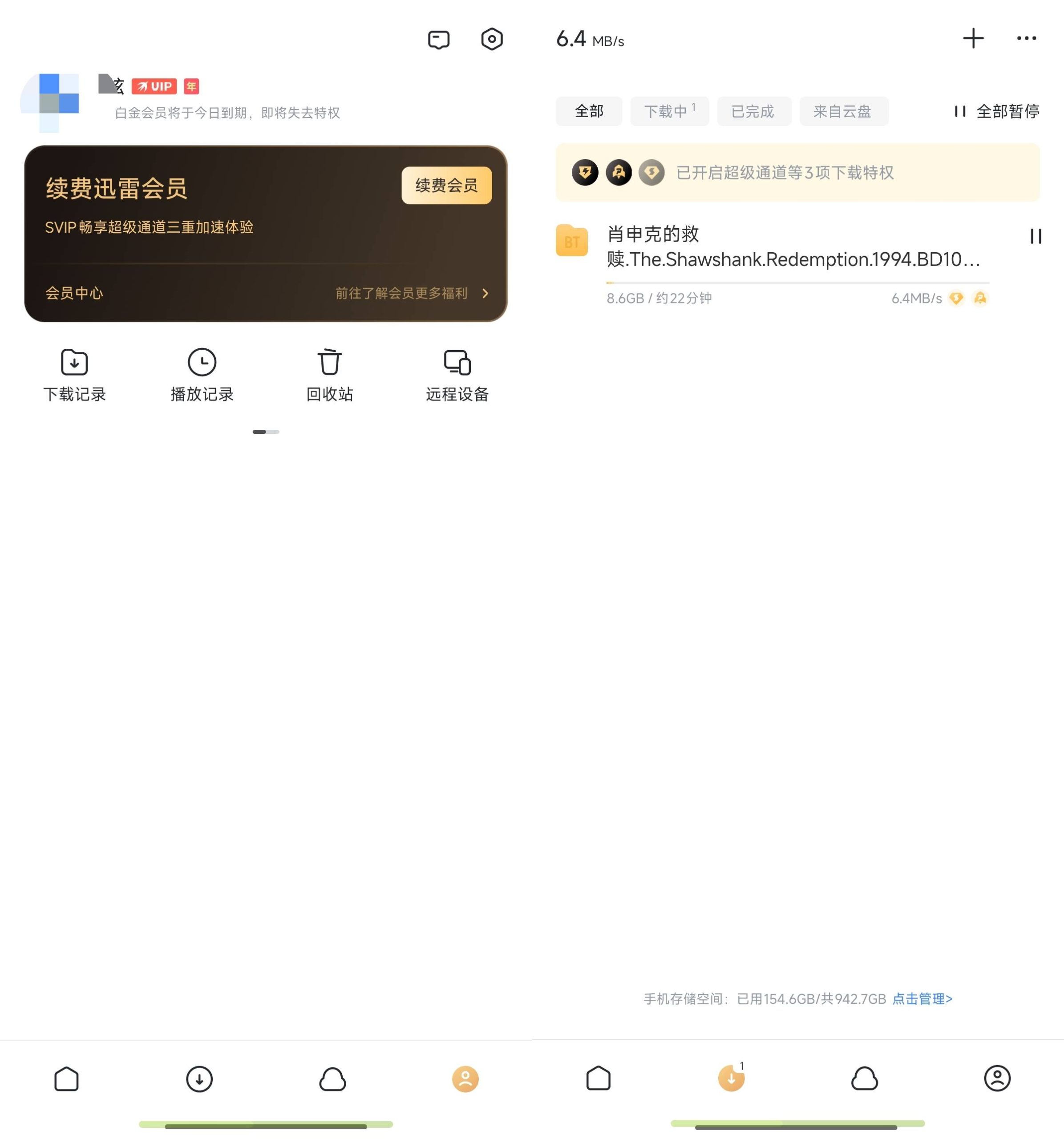The height and width of the screenshot is (1139, 1064).
Task: Pause the Shawshank Redemption download
Action: pos(1035,237)
